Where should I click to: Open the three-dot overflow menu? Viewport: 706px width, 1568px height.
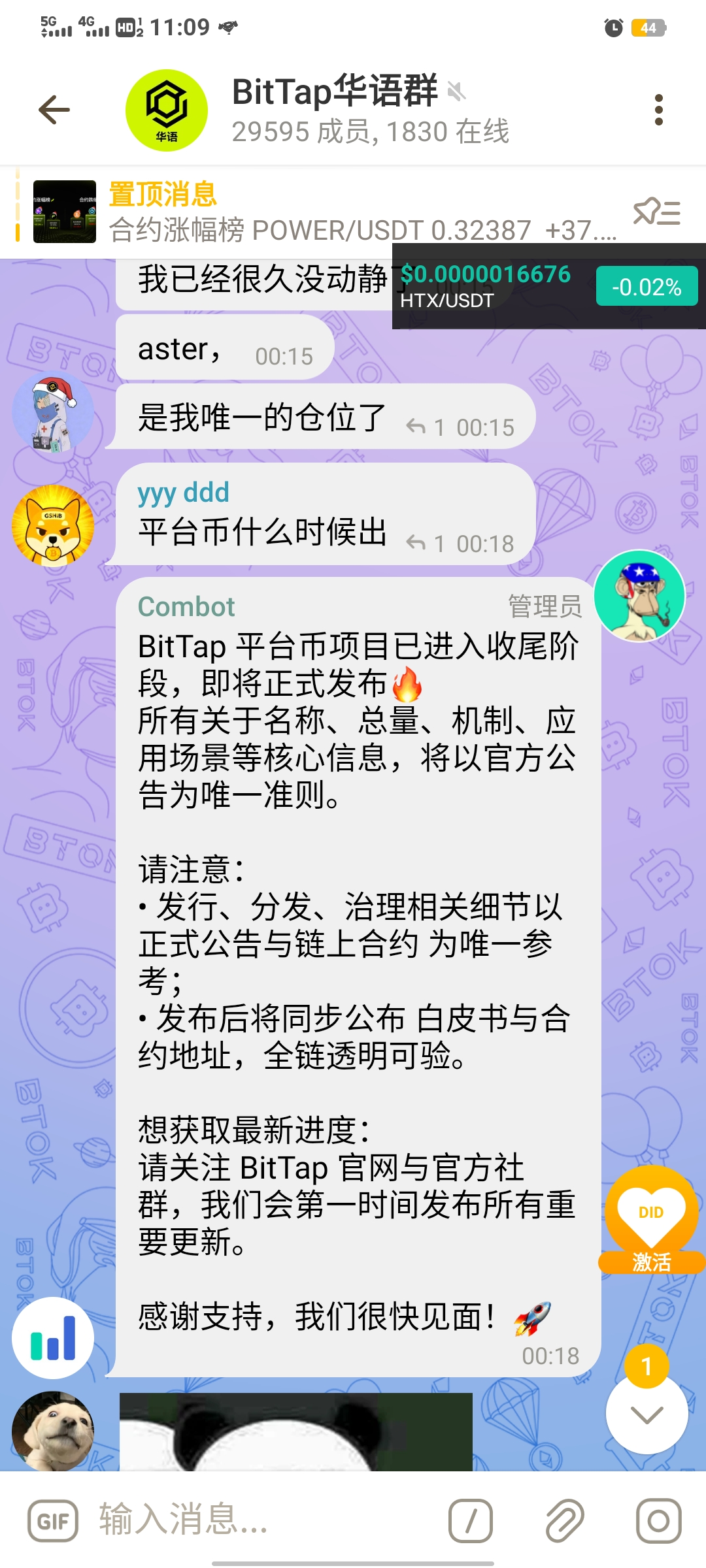(x=658, y=110)
